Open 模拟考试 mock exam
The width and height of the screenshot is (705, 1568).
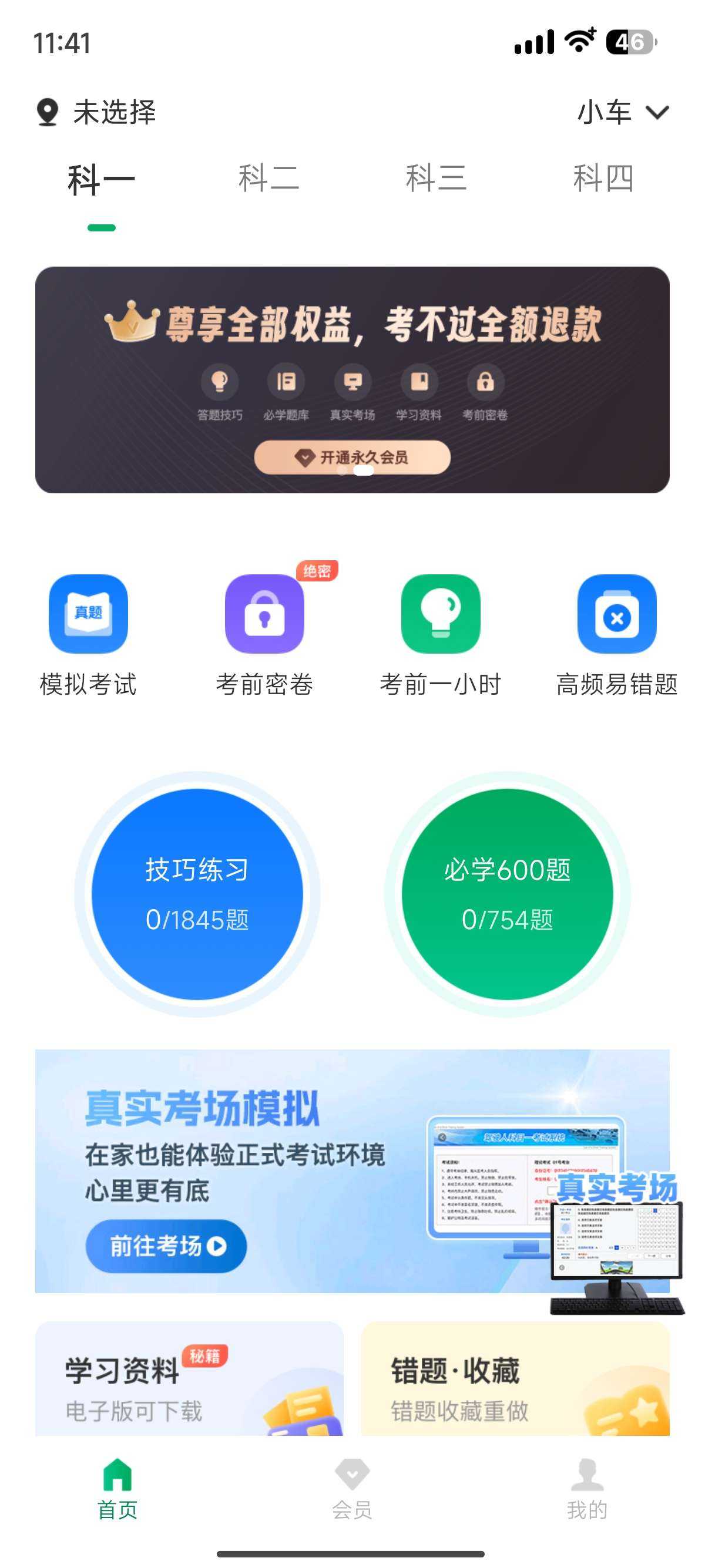point(88,634)
